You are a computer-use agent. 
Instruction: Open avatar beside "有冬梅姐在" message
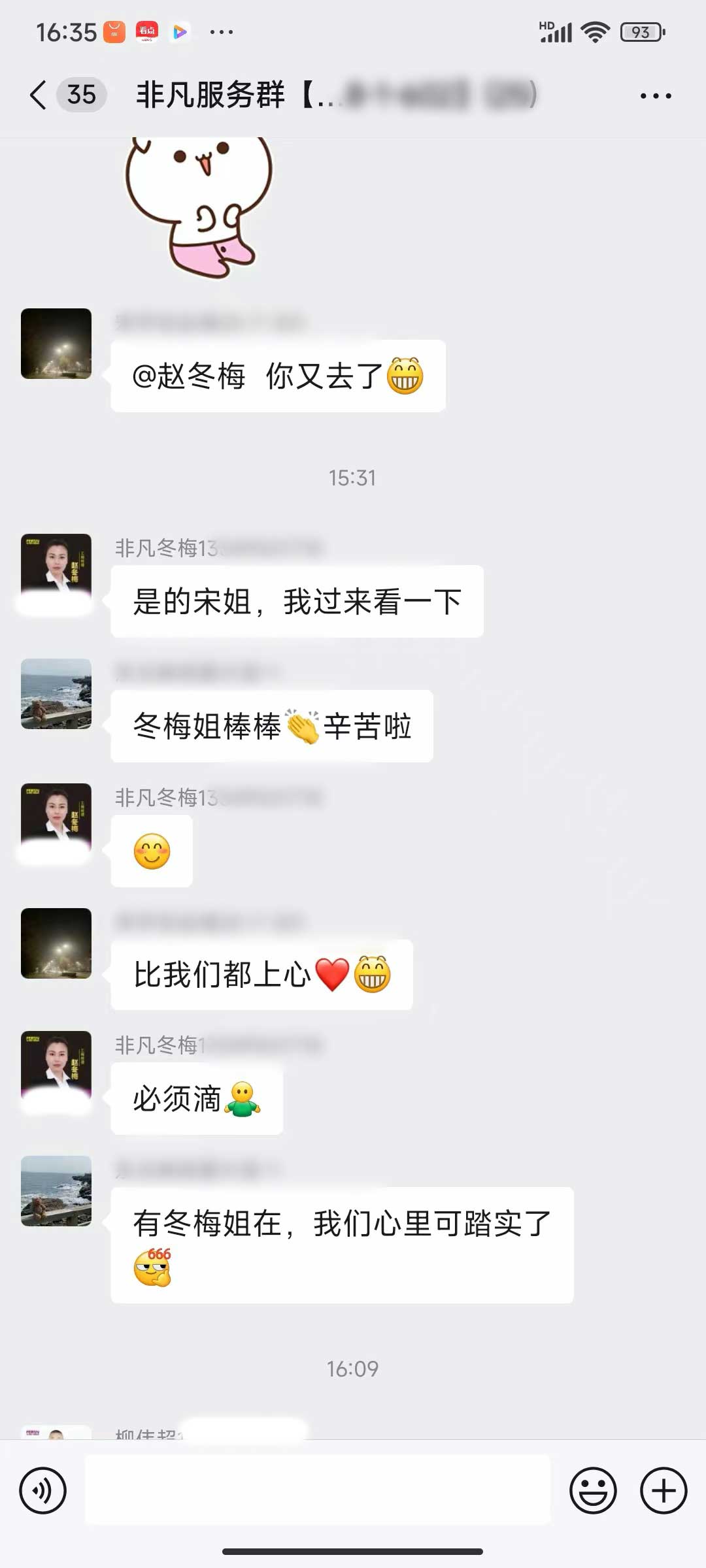coord(56,1191)
